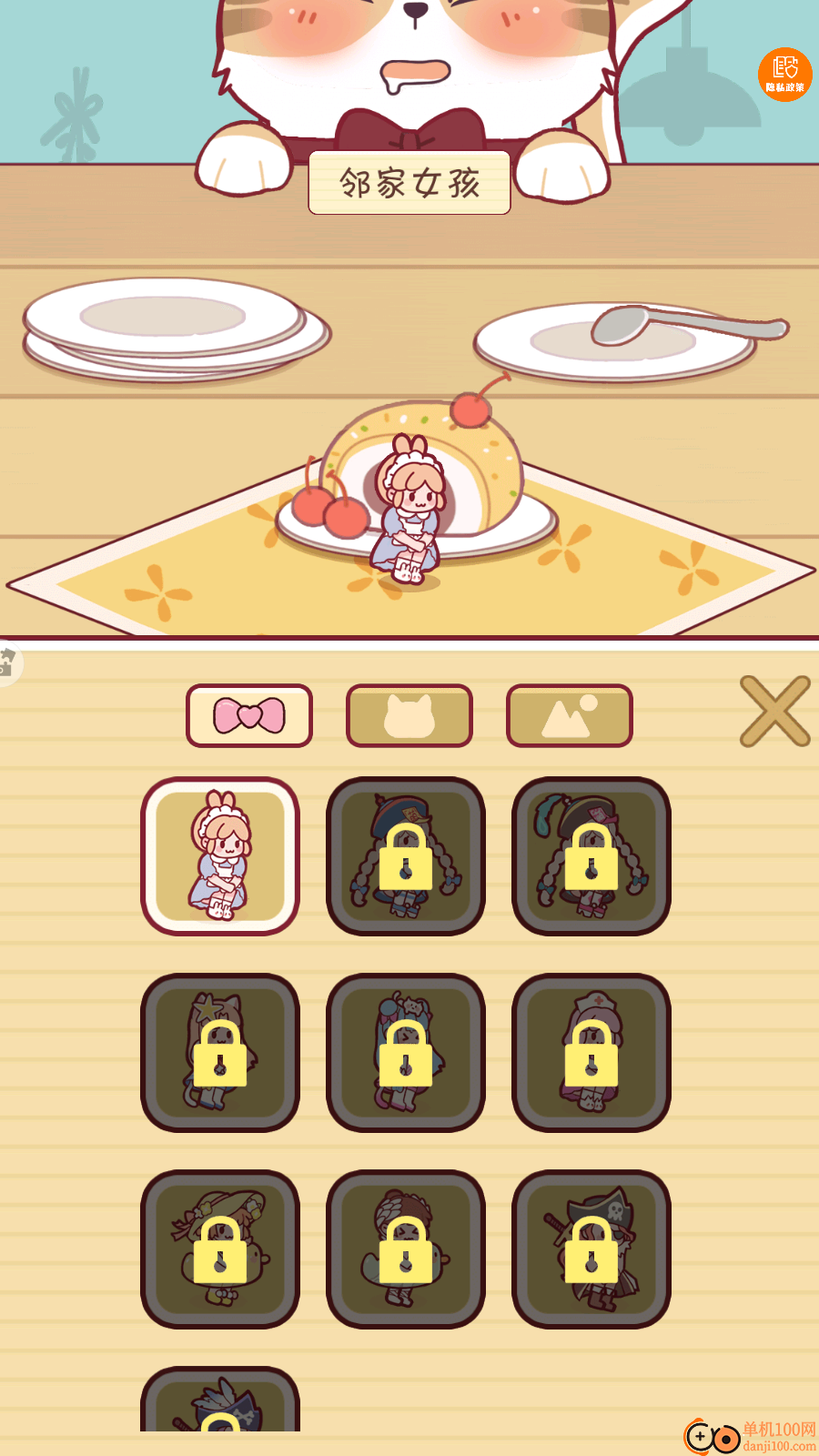Image resolution: width=819 pixels, height=1456 pixels.
Task: Select the locked nurse character
Action: click(591, 1053)
